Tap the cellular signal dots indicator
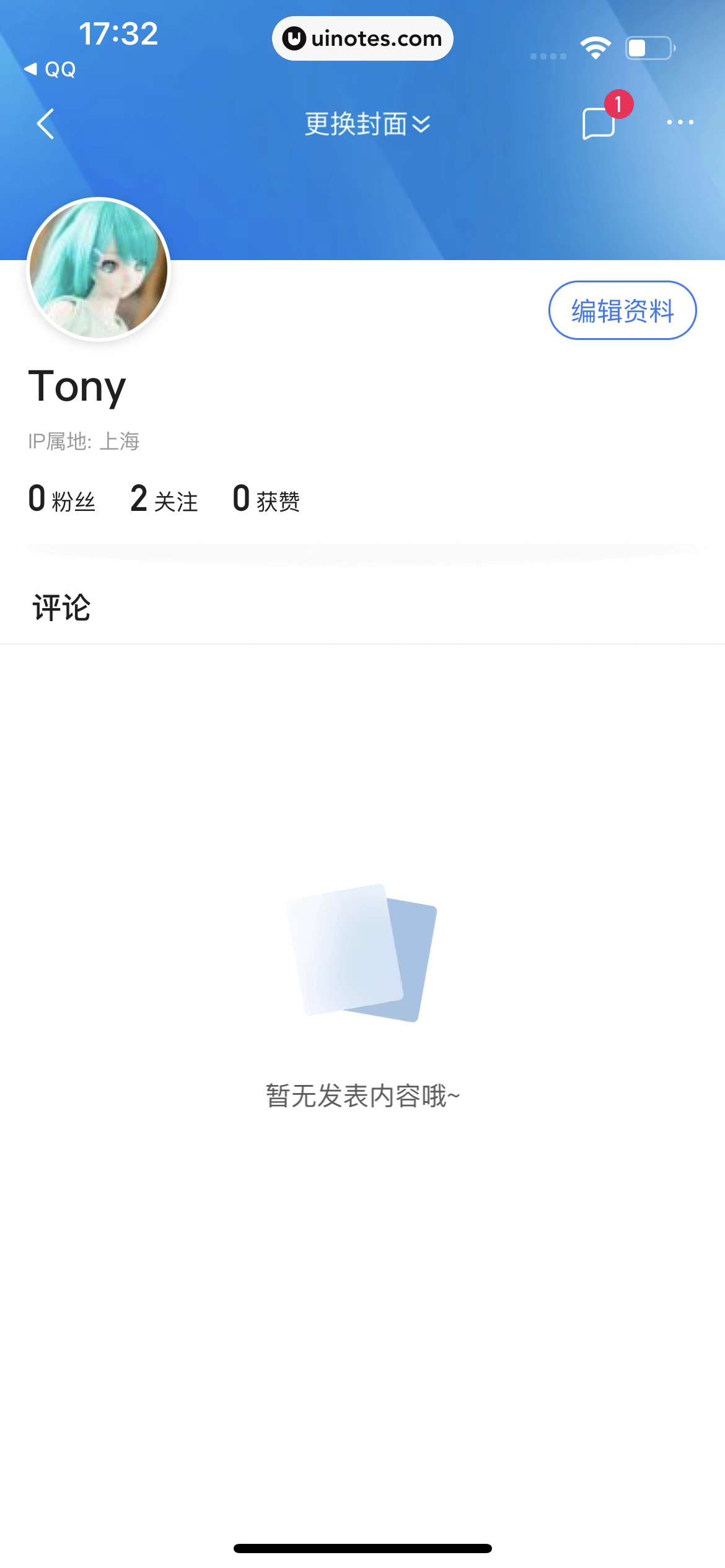 coord(548,55)
